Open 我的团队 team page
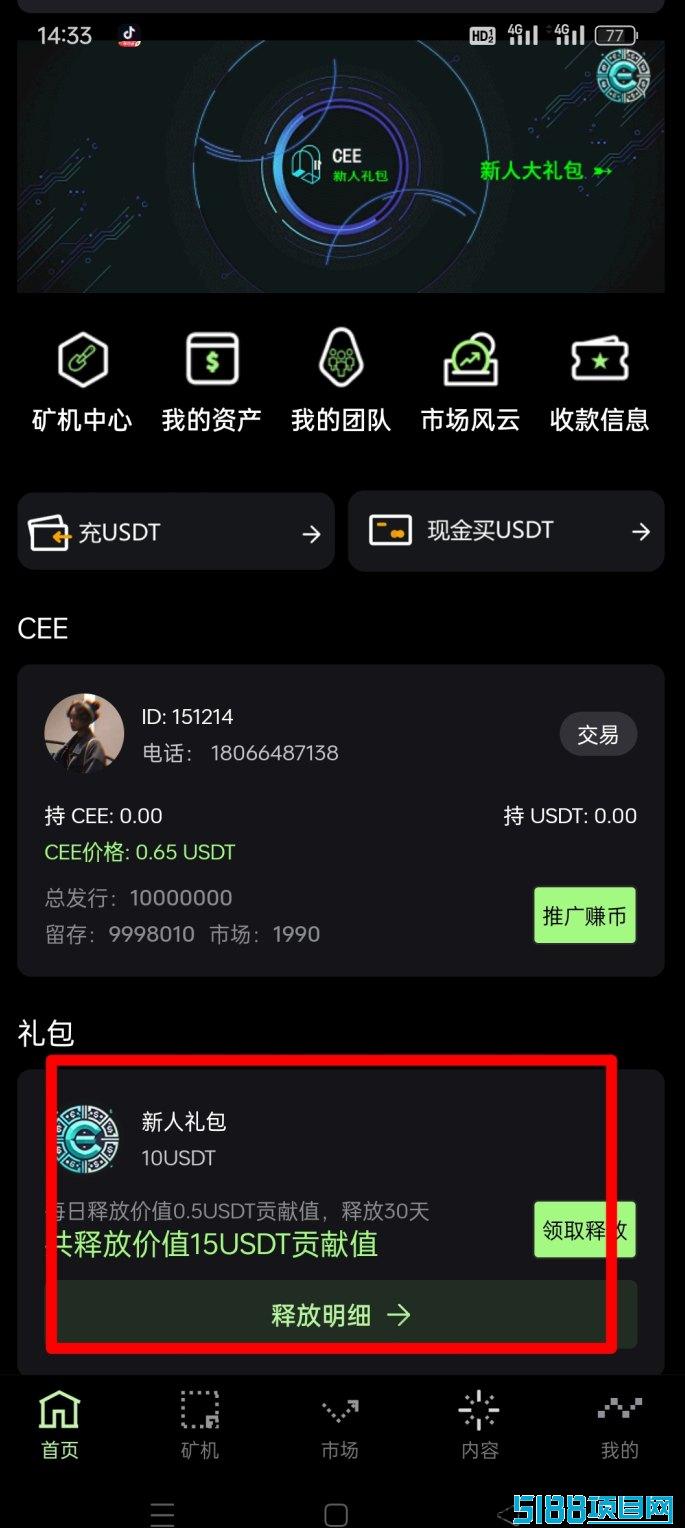 coord(341,382)
